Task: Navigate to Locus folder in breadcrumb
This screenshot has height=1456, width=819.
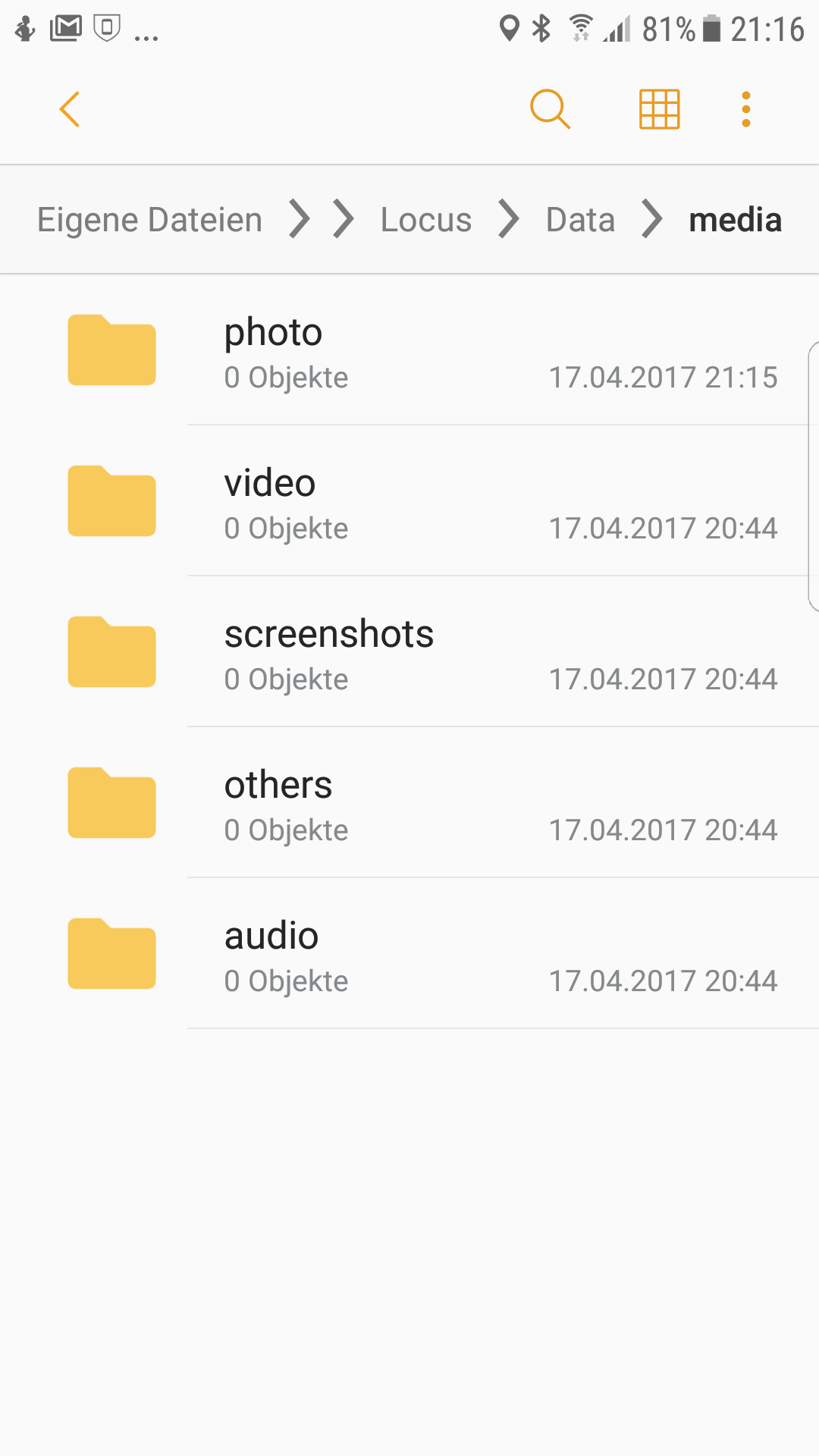Action: click(x=425, y=220)
